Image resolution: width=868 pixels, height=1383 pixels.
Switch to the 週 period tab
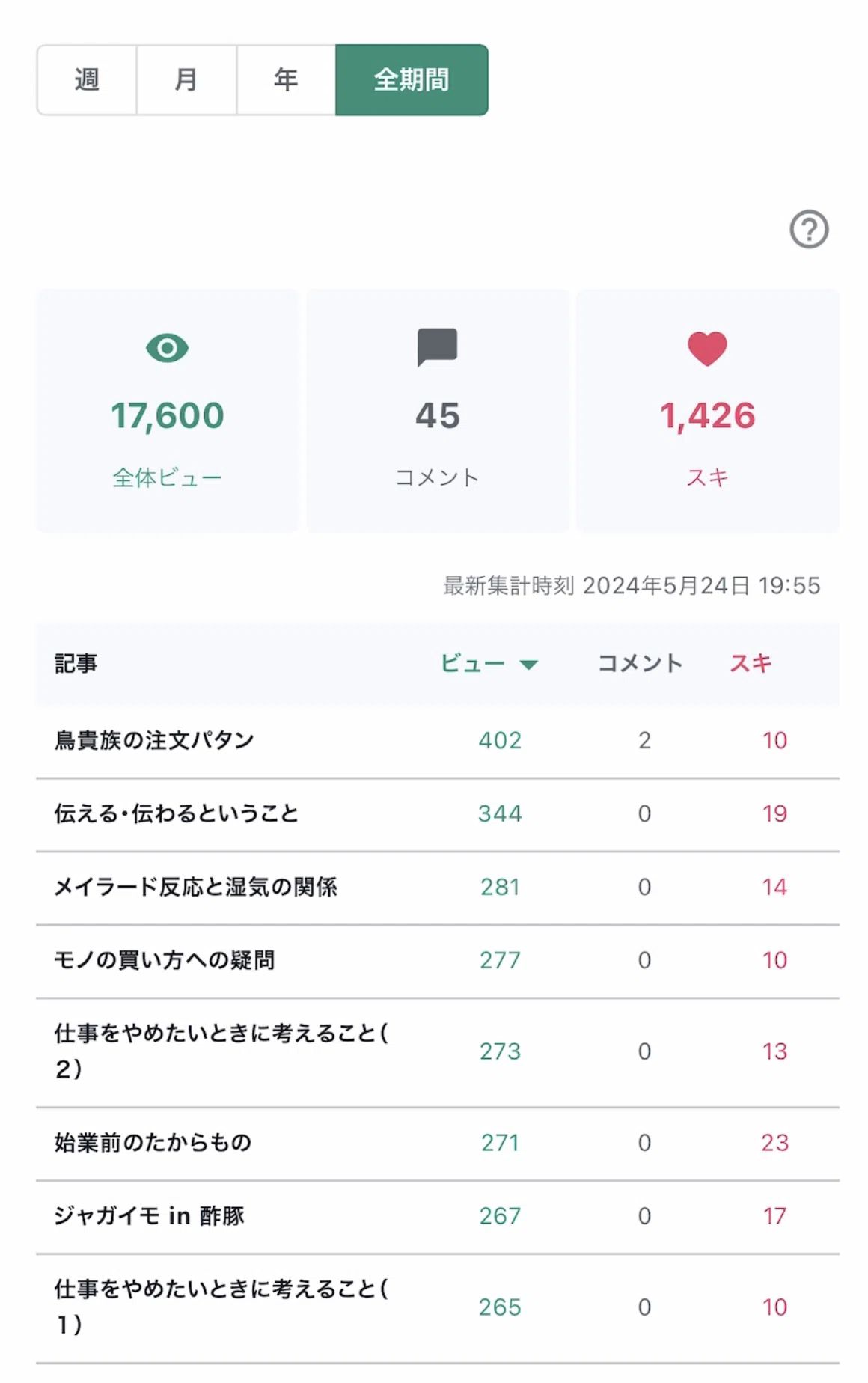(x=87, y=79)
